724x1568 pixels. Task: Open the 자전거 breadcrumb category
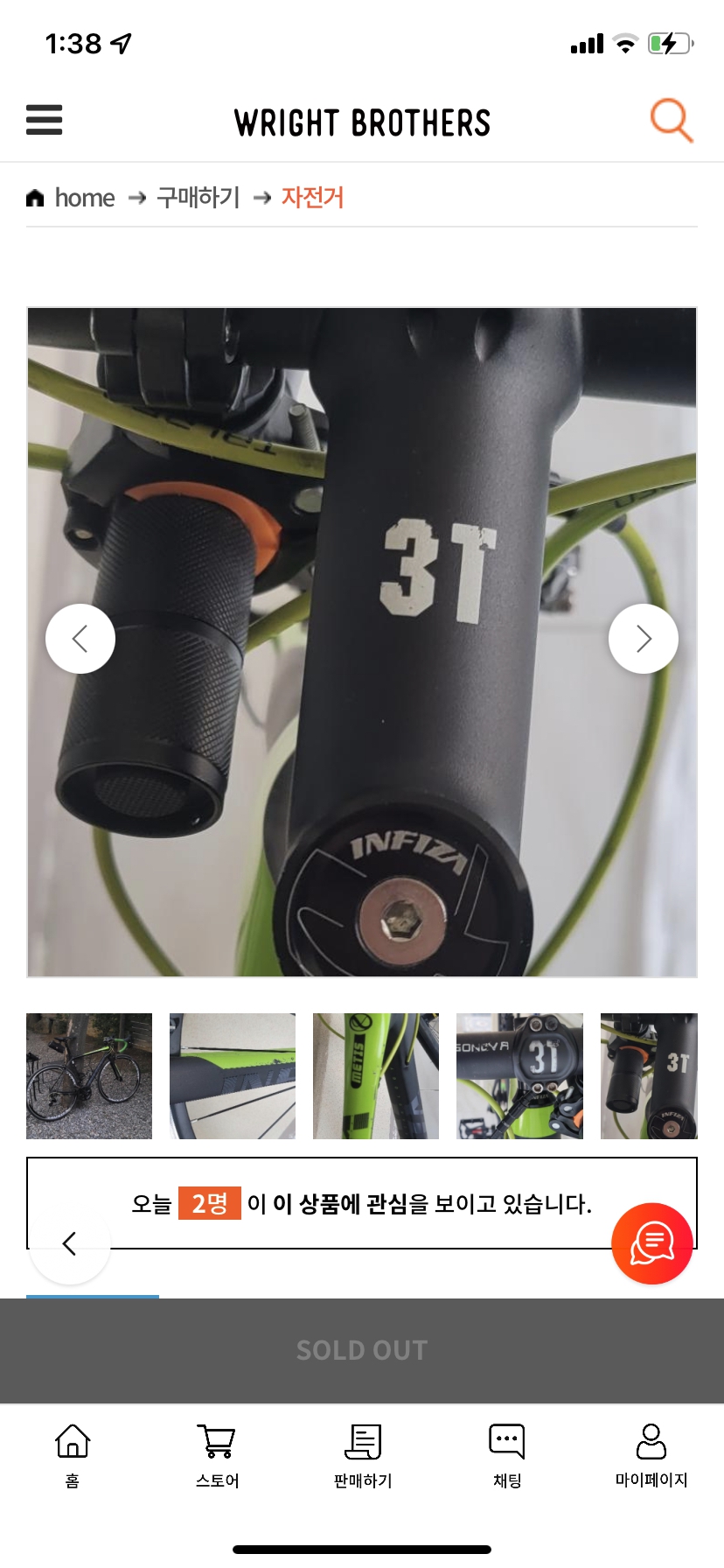click(x=312, y=198)
